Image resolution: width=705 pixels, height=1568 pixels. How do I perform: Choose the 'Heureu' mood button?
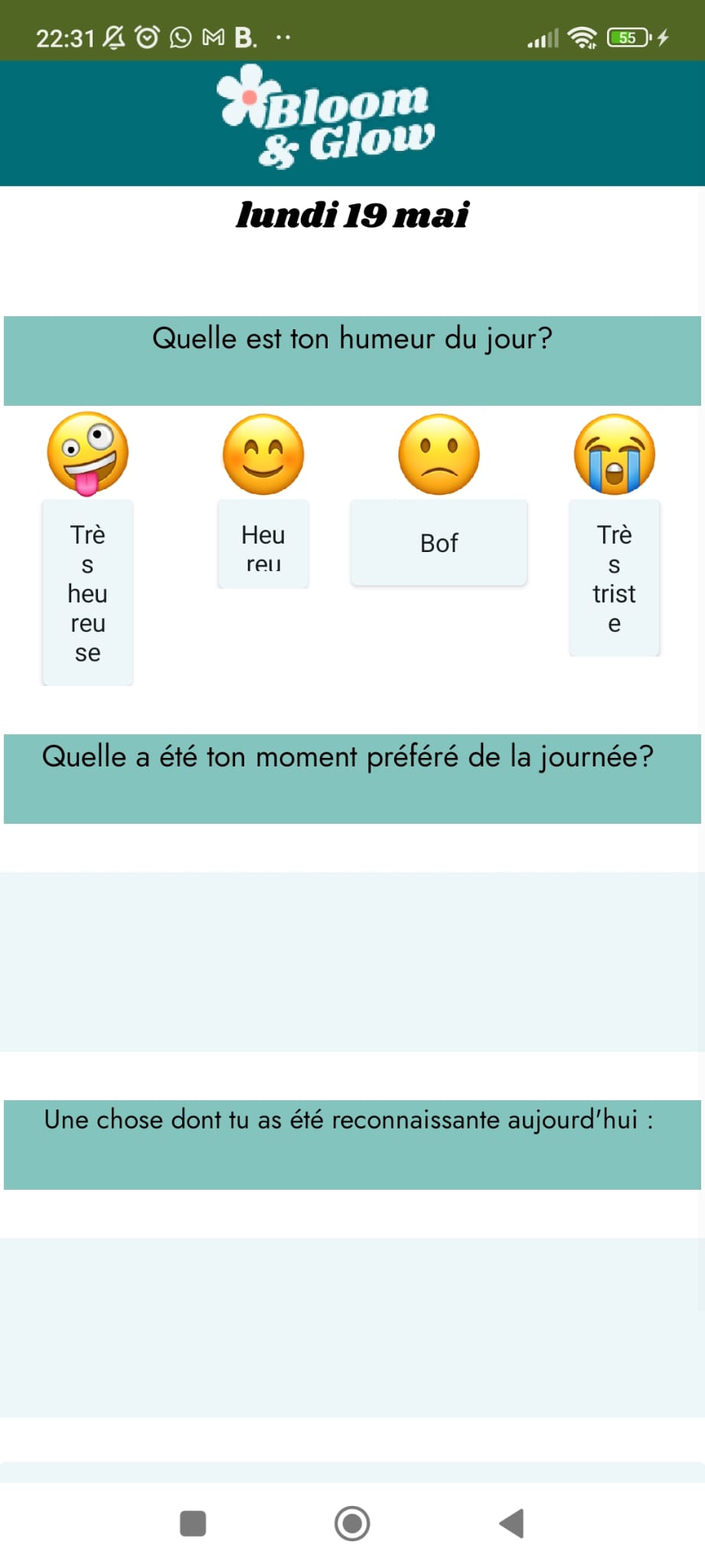(x=263, y=544)
